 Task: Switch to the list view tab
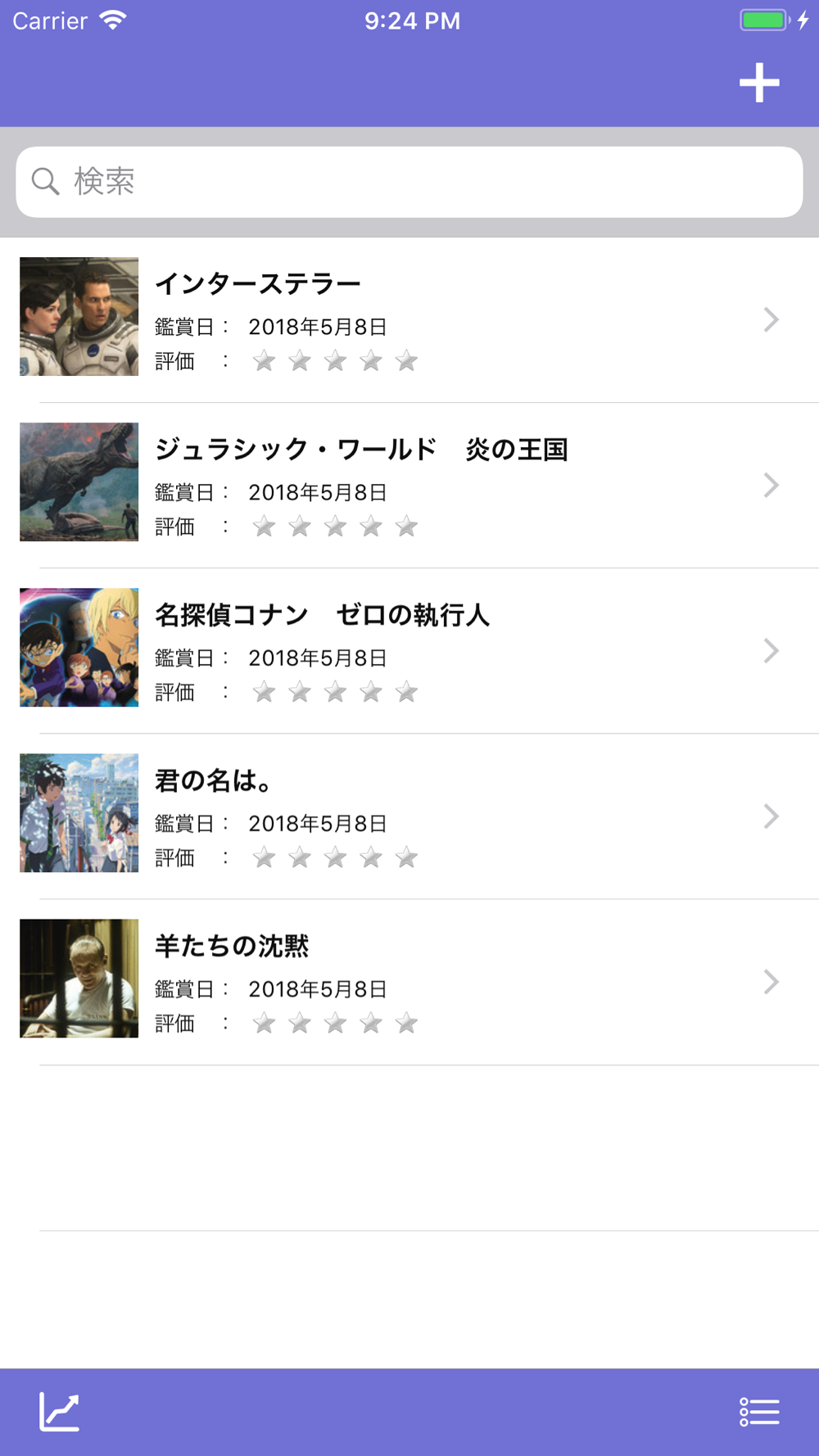pos(759,1412)
